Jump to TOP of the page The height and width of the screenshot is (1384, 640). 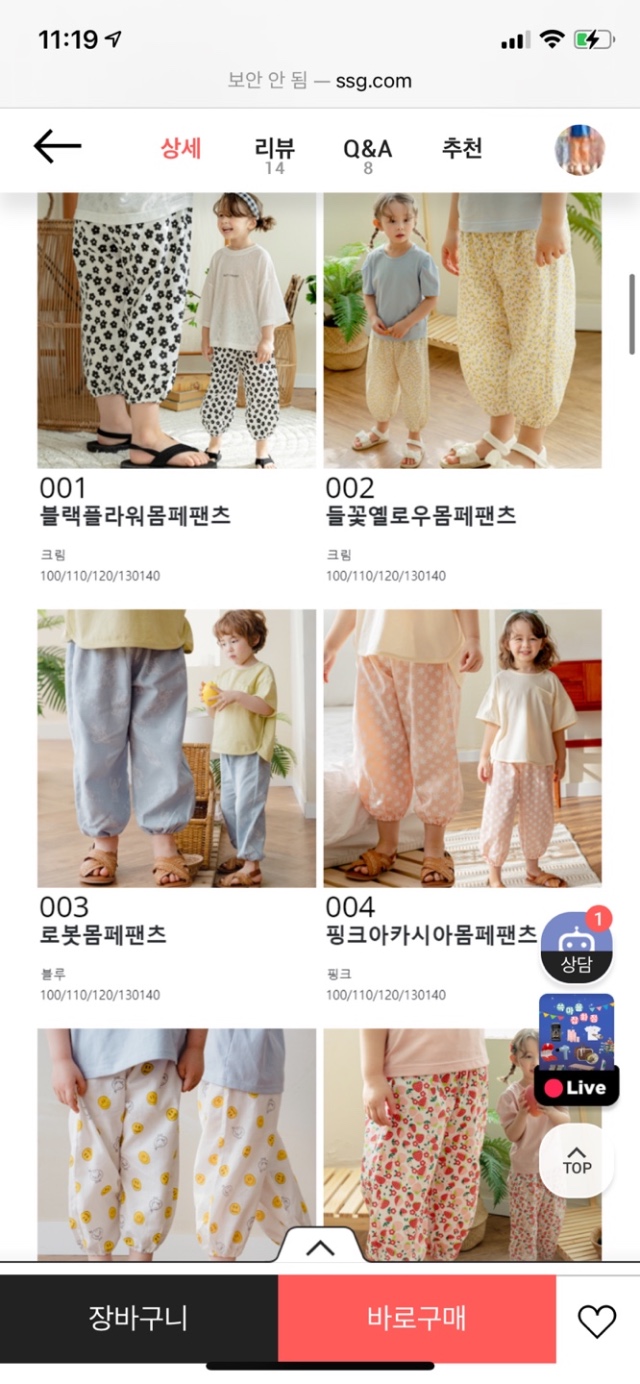pos(576,1160)
